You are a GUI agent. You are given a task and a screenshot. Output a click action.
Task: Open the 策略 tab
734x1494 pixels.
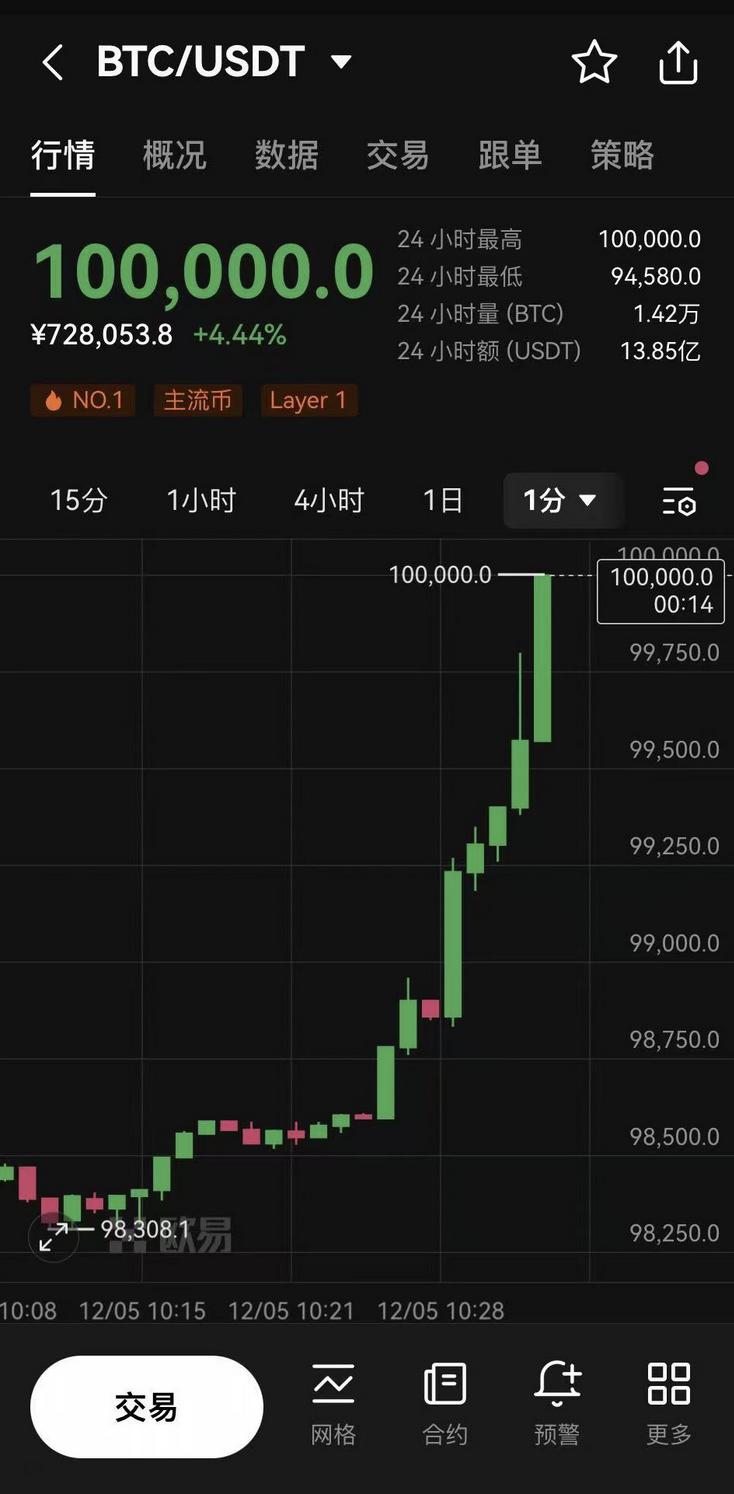(x=620, y=156)
